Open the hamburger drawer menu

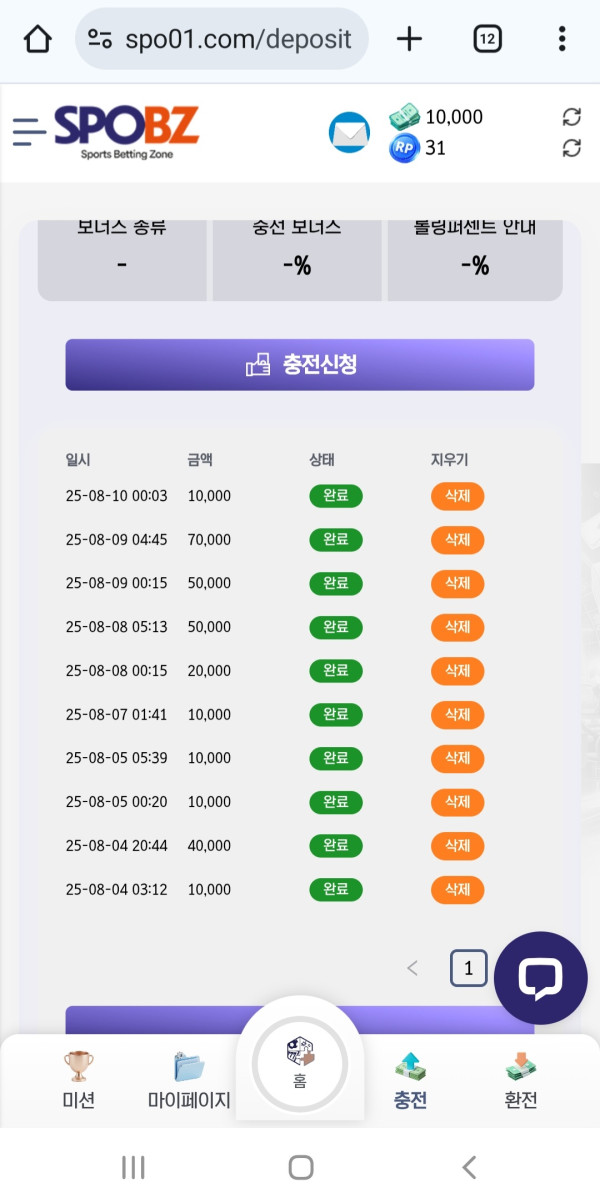point(29,131)
